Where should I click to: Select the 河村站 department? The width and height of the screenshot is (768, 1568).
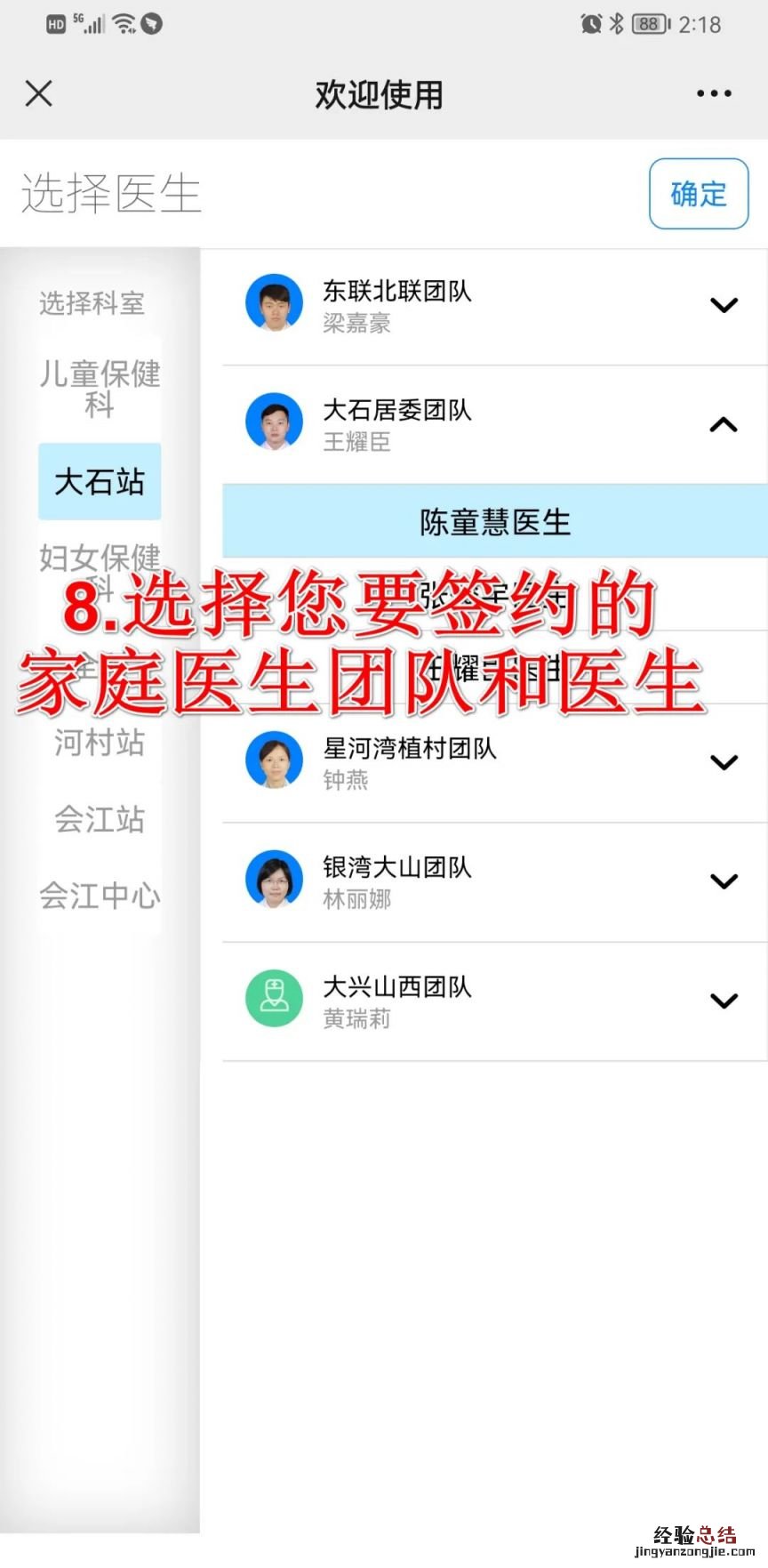pos(100,742)
